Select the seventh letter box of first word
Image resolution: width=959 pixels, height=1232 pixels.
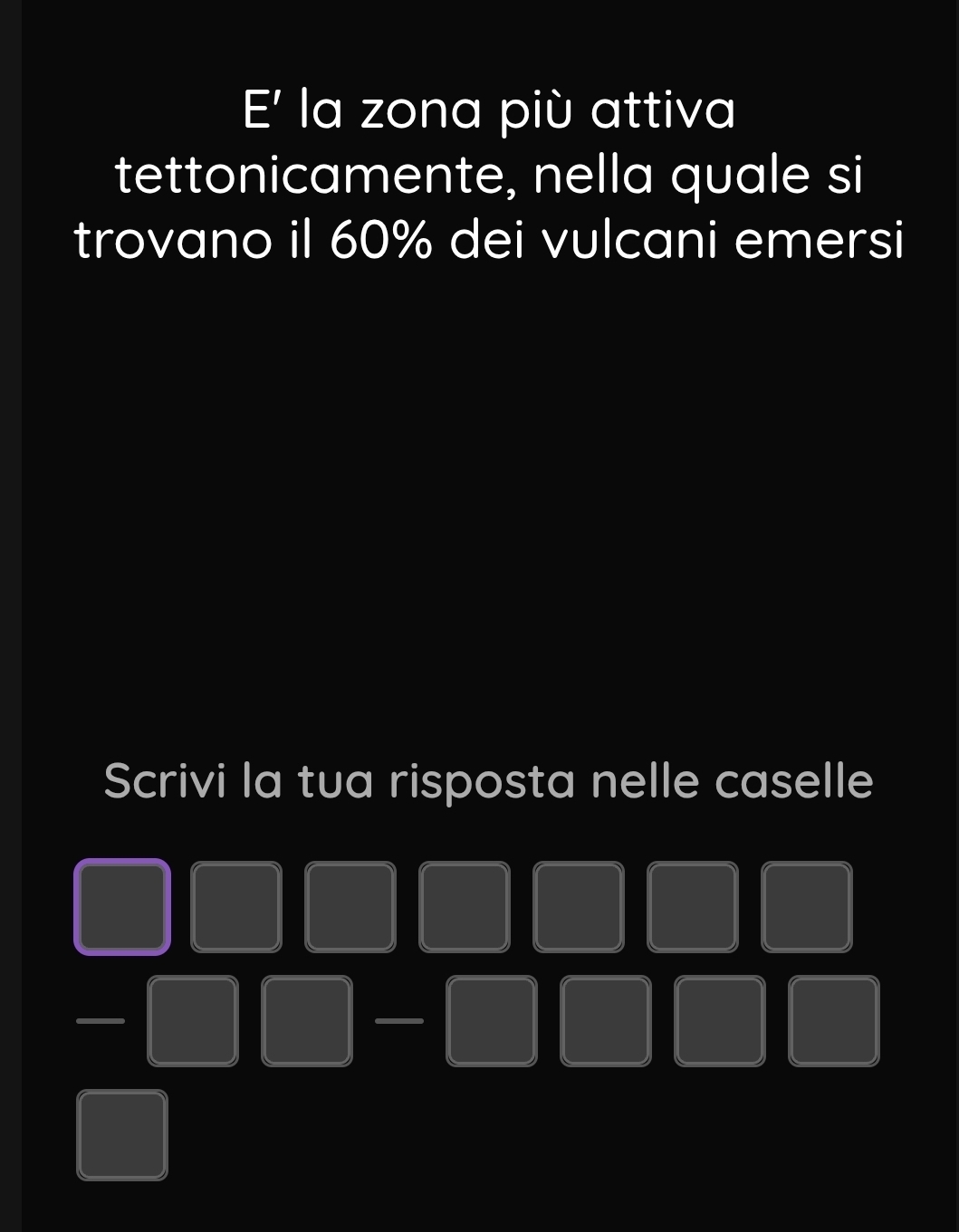807,907
